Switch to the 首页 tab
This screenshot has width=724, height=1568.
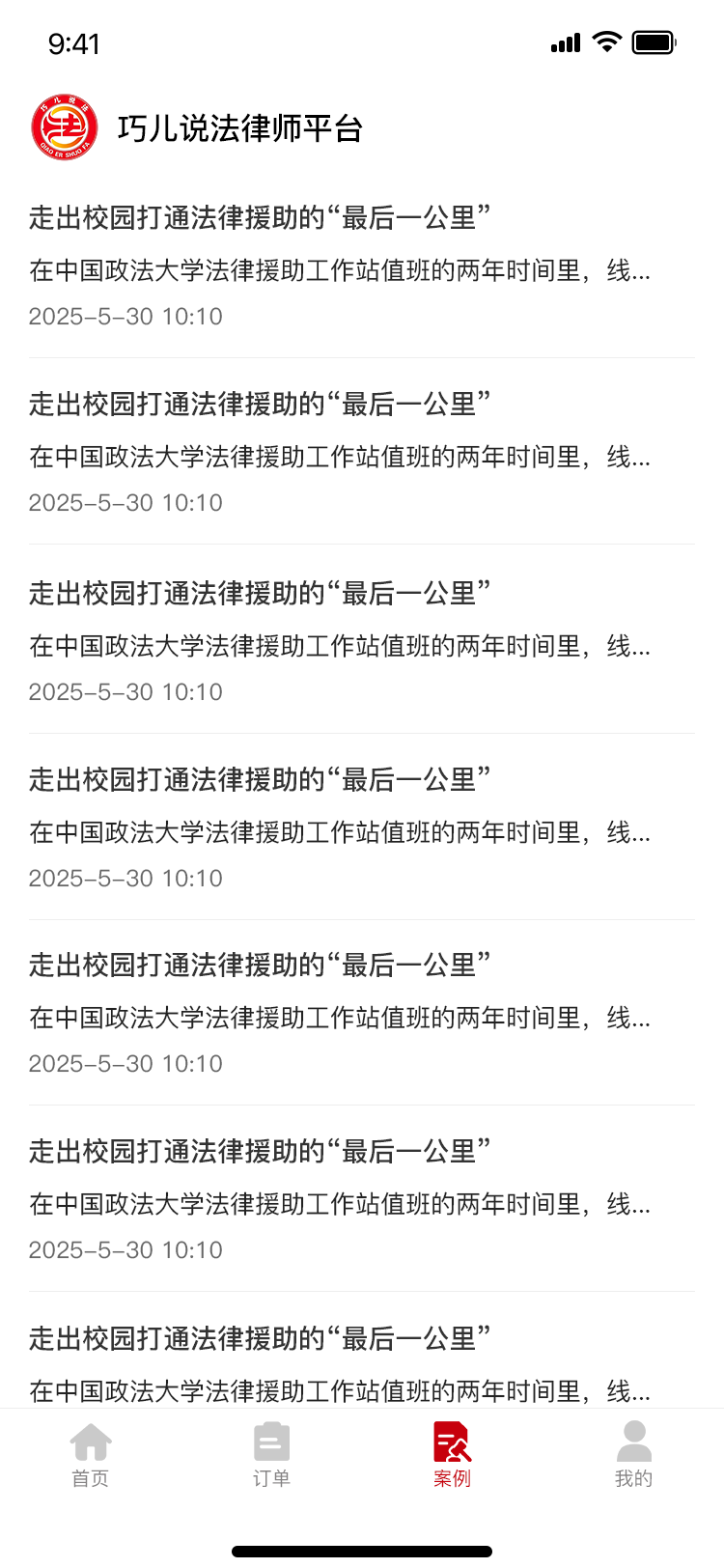tap(91, 1454)
